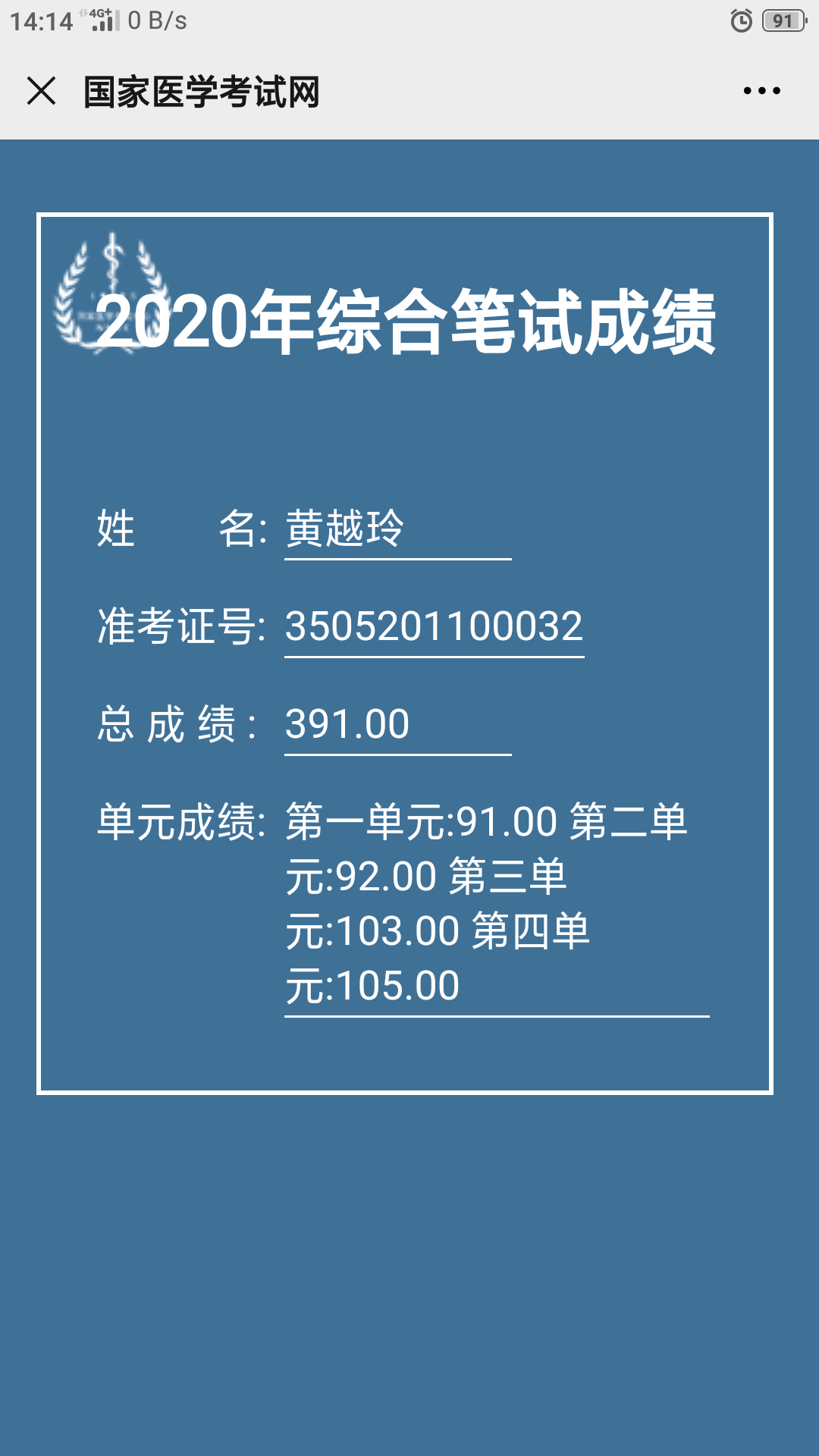Close the 国家医学考试网 page
Image resolution: width=819 pixels, height=1456 pixels.
point(42,91)
